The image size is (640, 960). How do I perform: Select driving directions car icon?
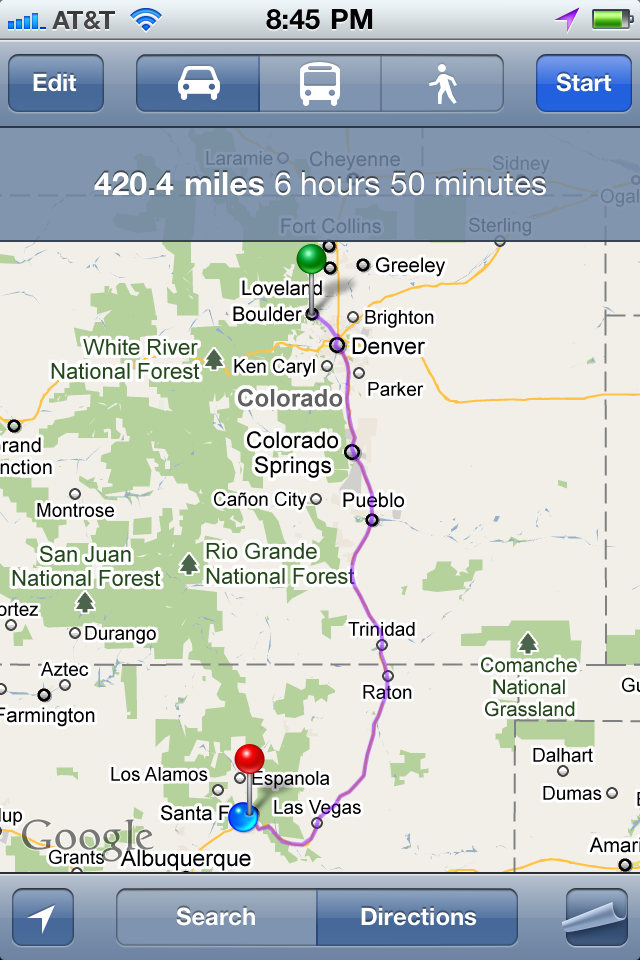198,83
